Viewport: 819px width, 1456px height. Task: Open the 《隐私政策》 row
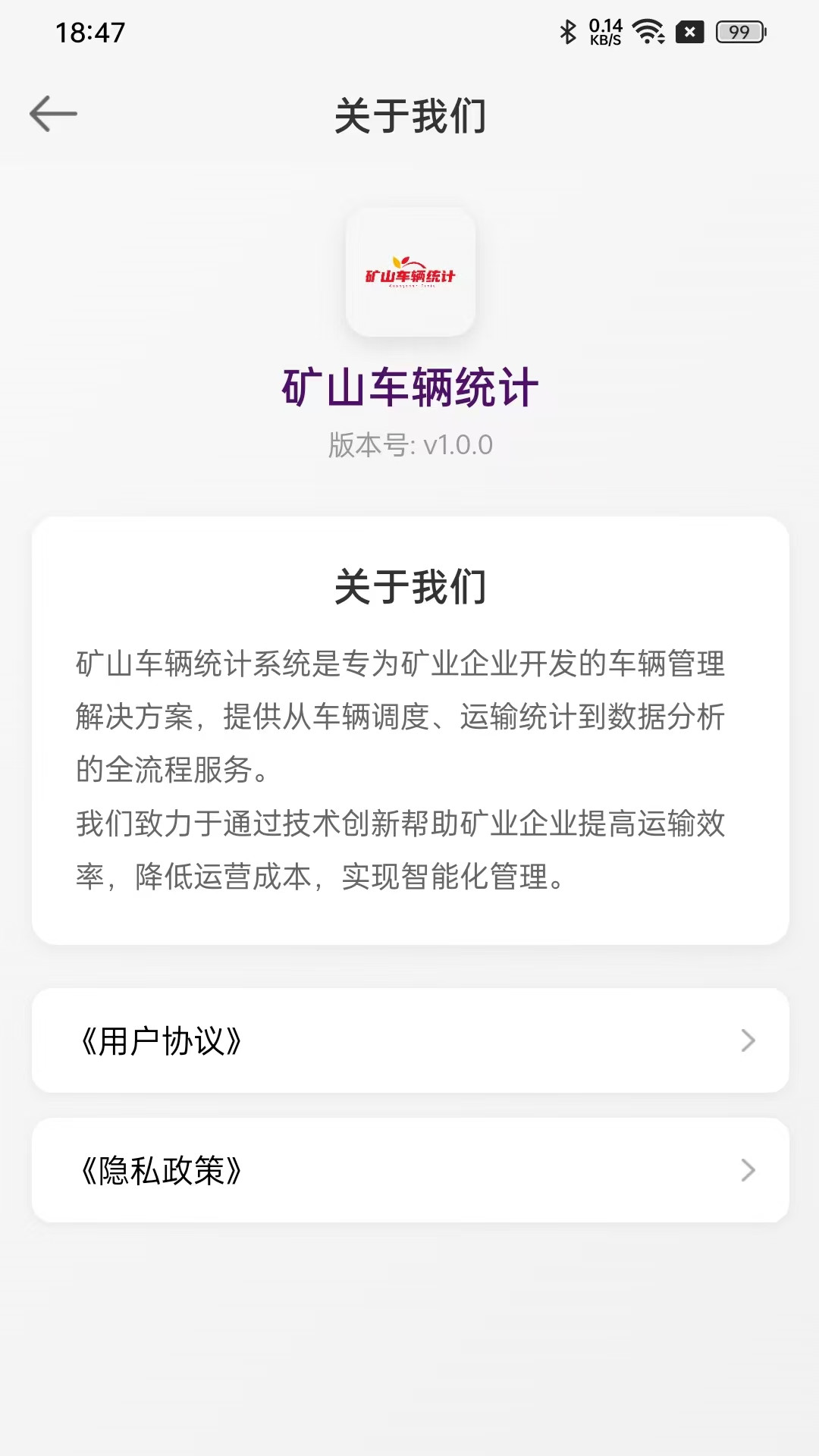click(x=409, y=1170)
